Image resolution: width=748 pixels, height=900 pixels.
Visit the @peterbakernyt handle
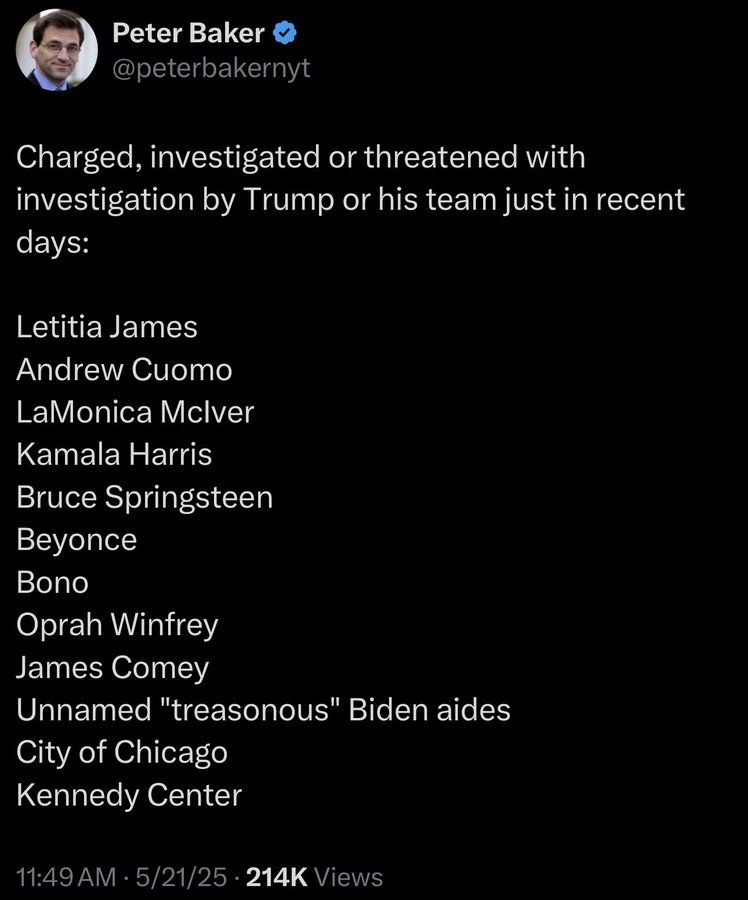coord(211,70)
